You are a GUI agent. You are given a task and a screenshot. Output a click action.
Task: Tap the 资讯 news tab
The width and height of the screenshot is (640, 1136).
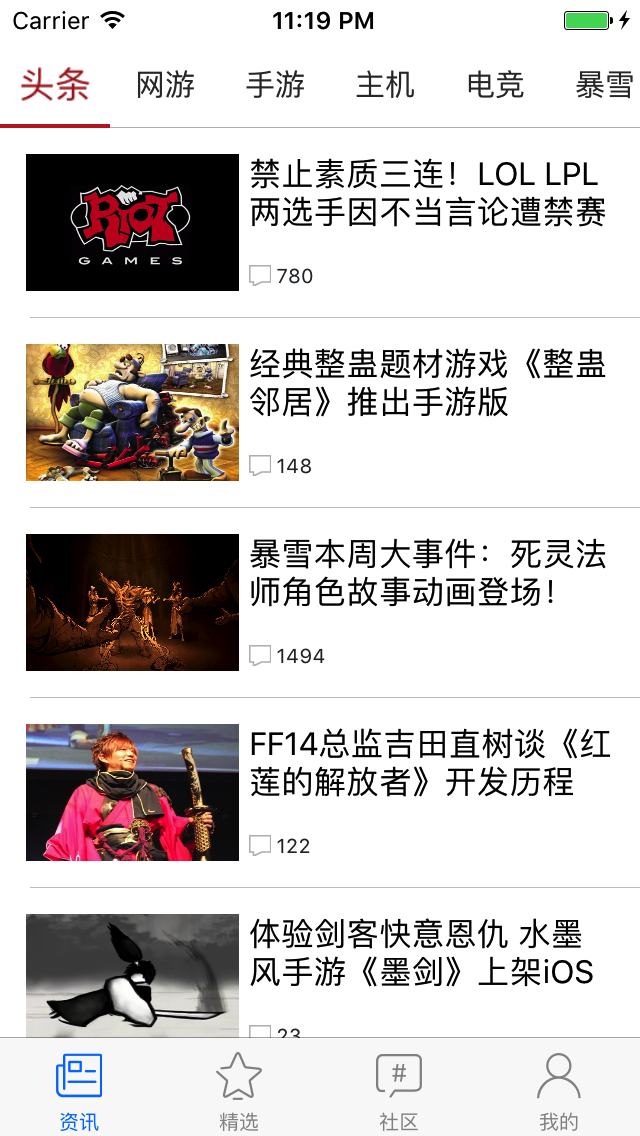click(x=79, y=1090)
